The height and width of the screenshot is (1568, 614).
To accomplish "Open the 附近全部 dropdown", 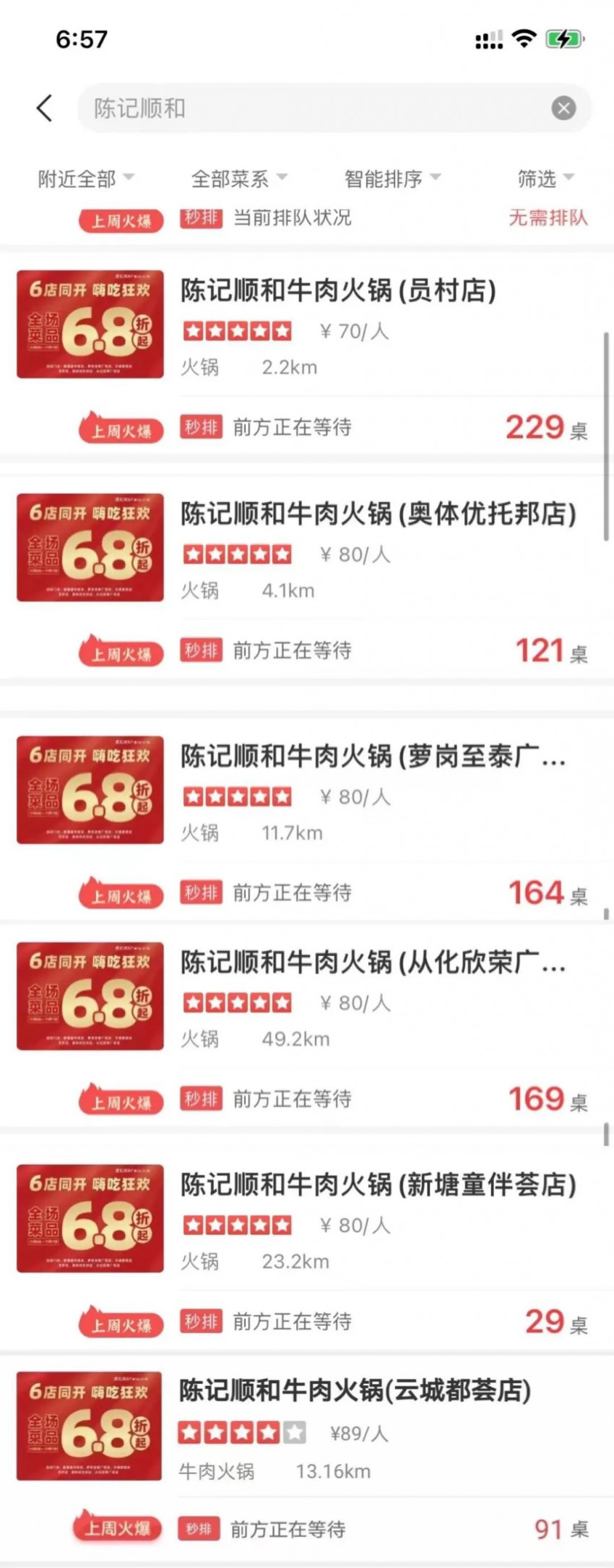I will (78, 180).
